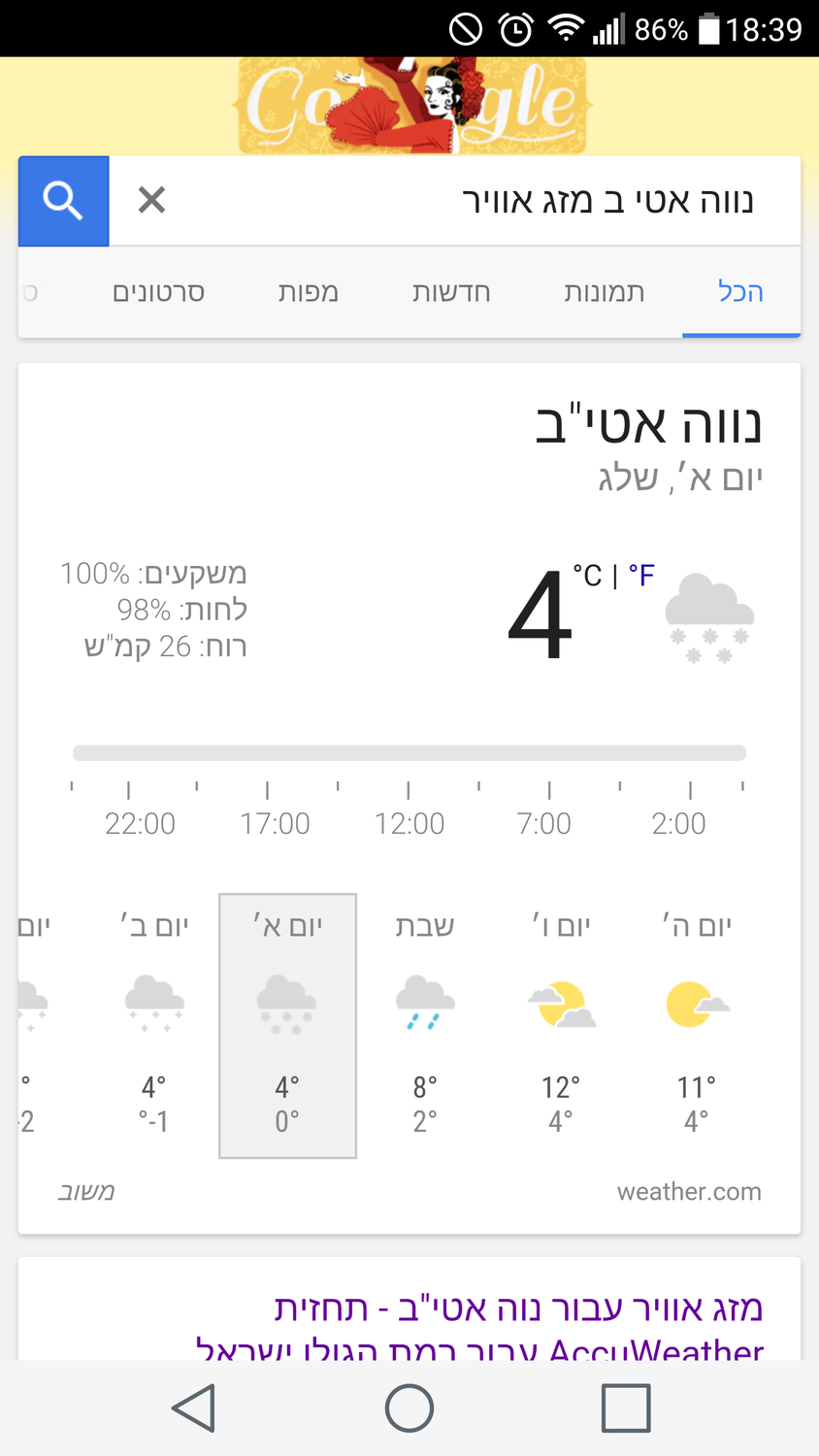Go back using the system back button

193,1407
